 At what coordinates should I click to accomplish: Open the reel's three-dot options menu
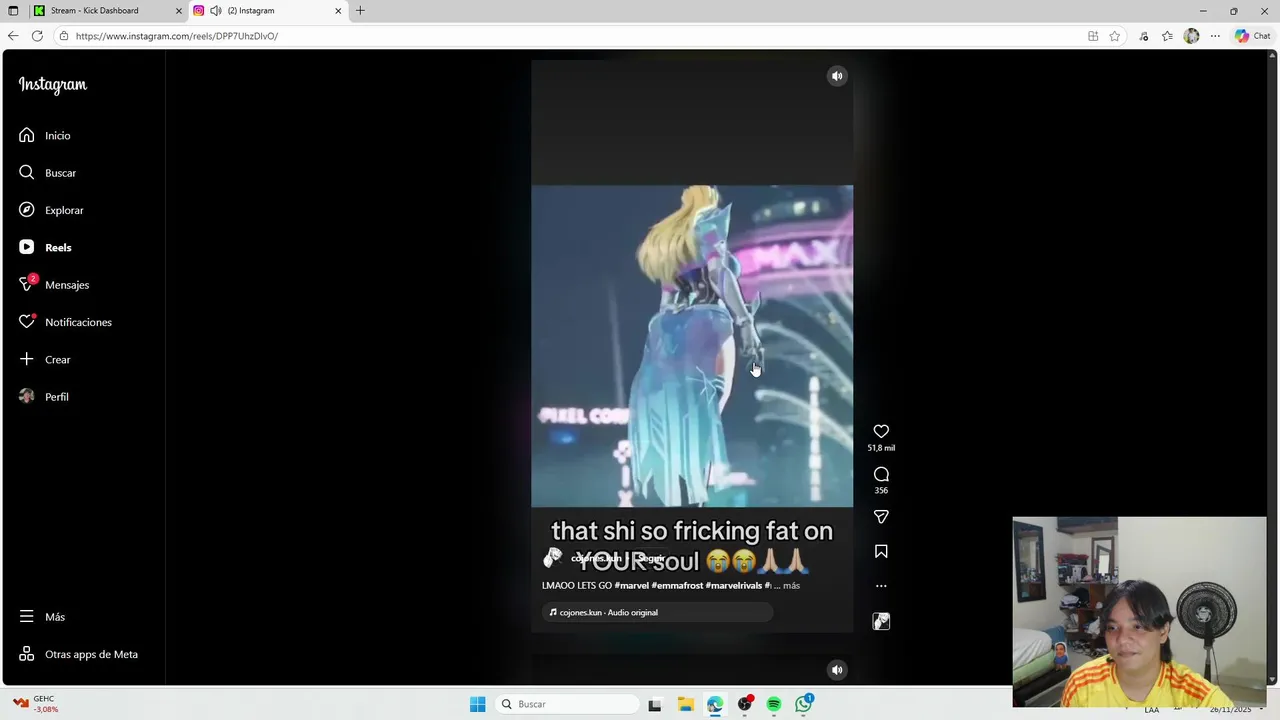[x=881, y=586]
